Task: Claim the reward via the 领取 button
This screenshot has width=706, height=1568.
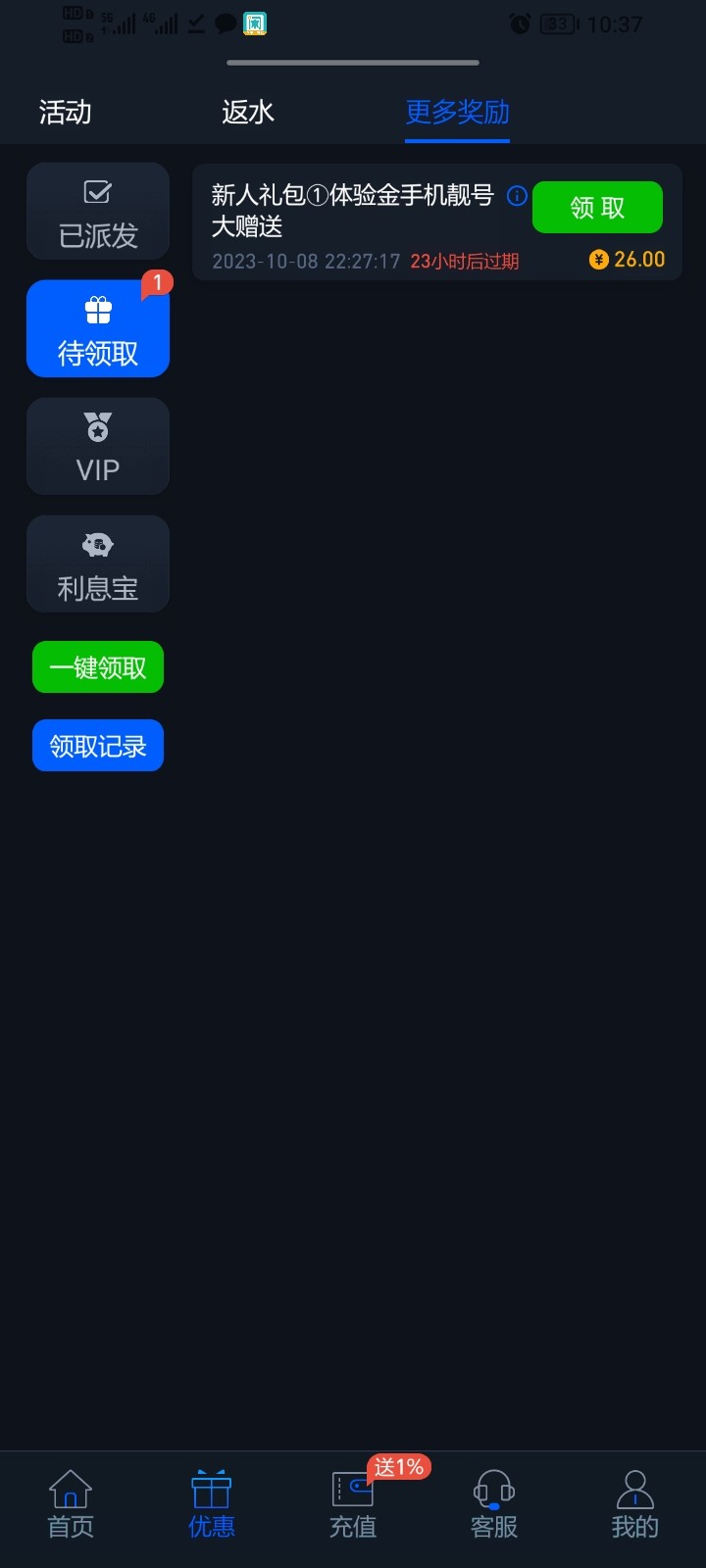Action: (597, 207)
